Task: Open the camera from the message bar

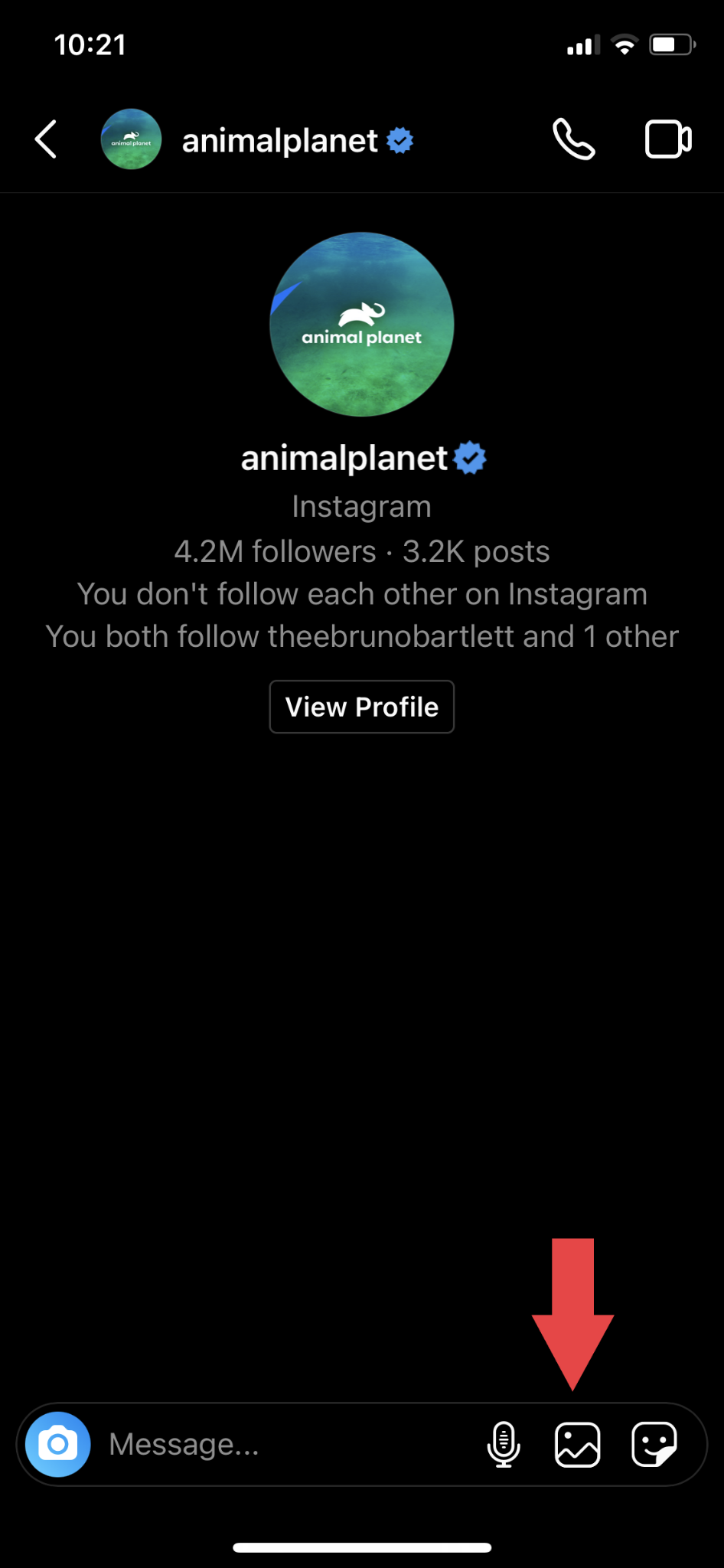Action: point(58,1444)
